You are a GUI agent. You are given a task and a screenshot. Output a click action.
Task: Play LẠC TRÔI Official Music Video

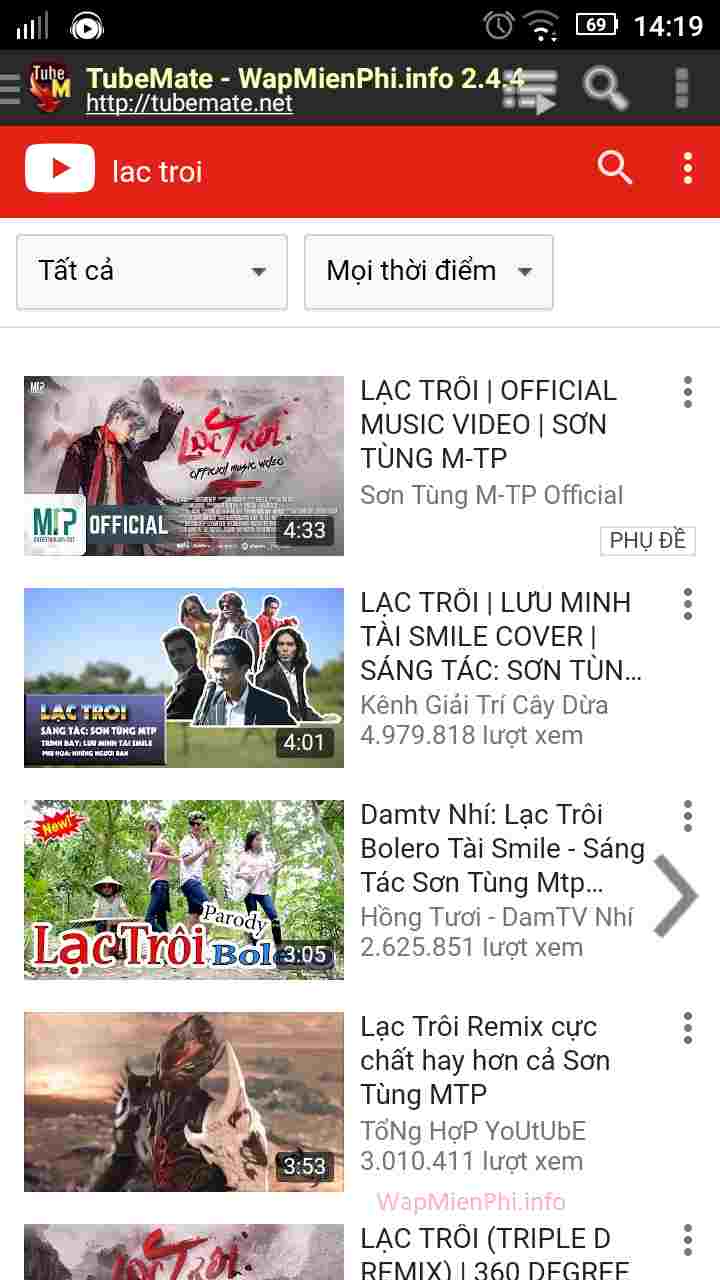[x=184, y=465]
